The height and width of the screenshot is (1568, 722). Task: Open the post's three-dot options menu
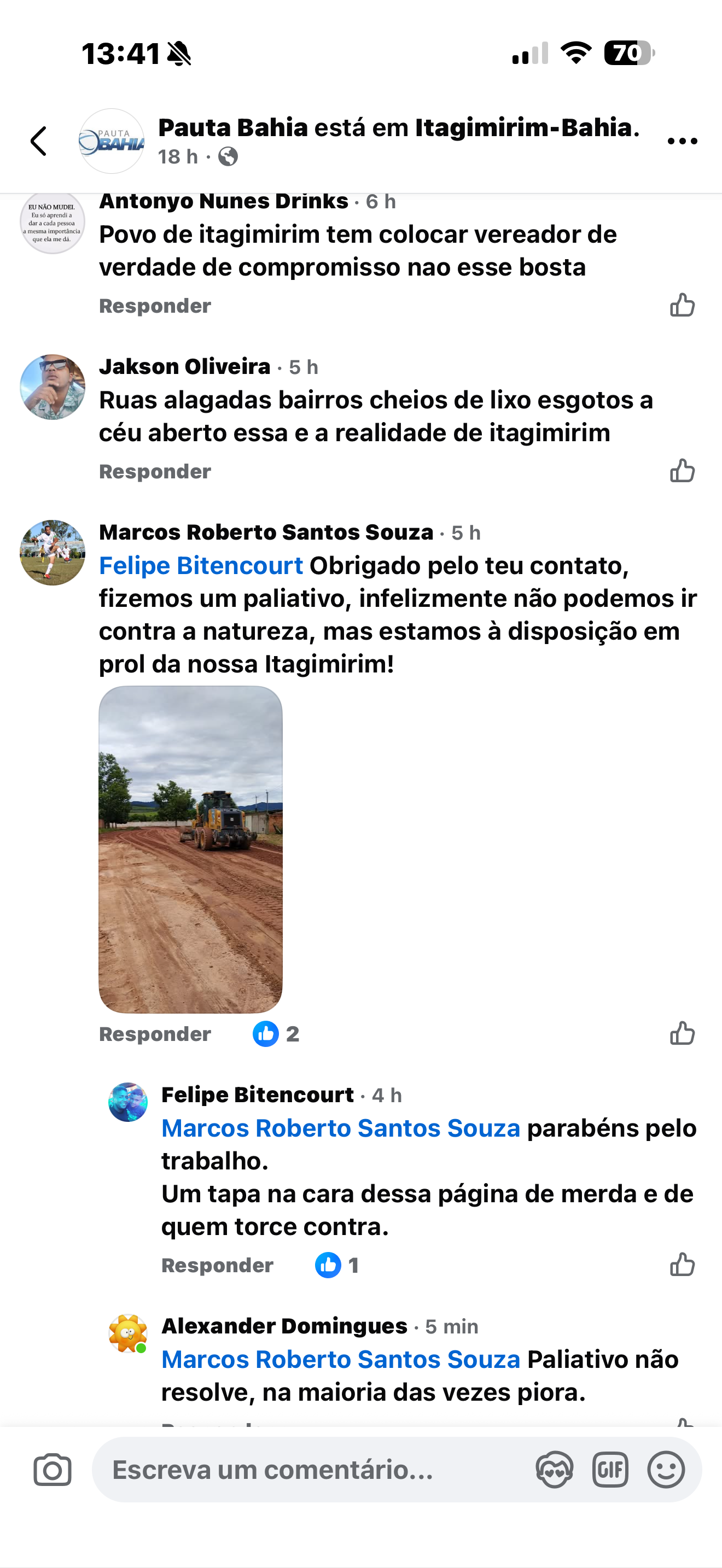tap(682, 141)
